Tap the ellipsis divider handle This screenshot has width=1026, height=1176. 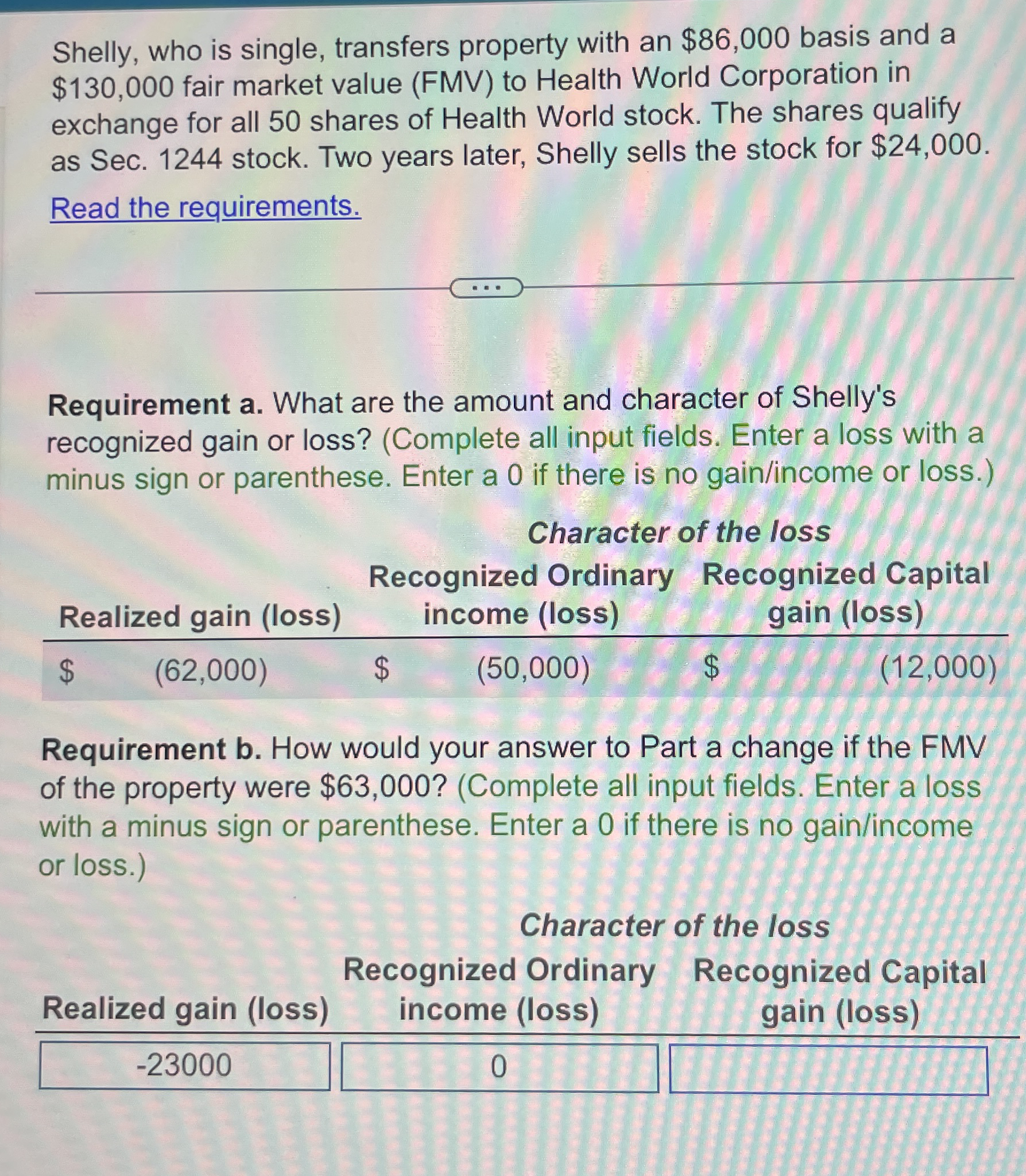coord(486,288)
